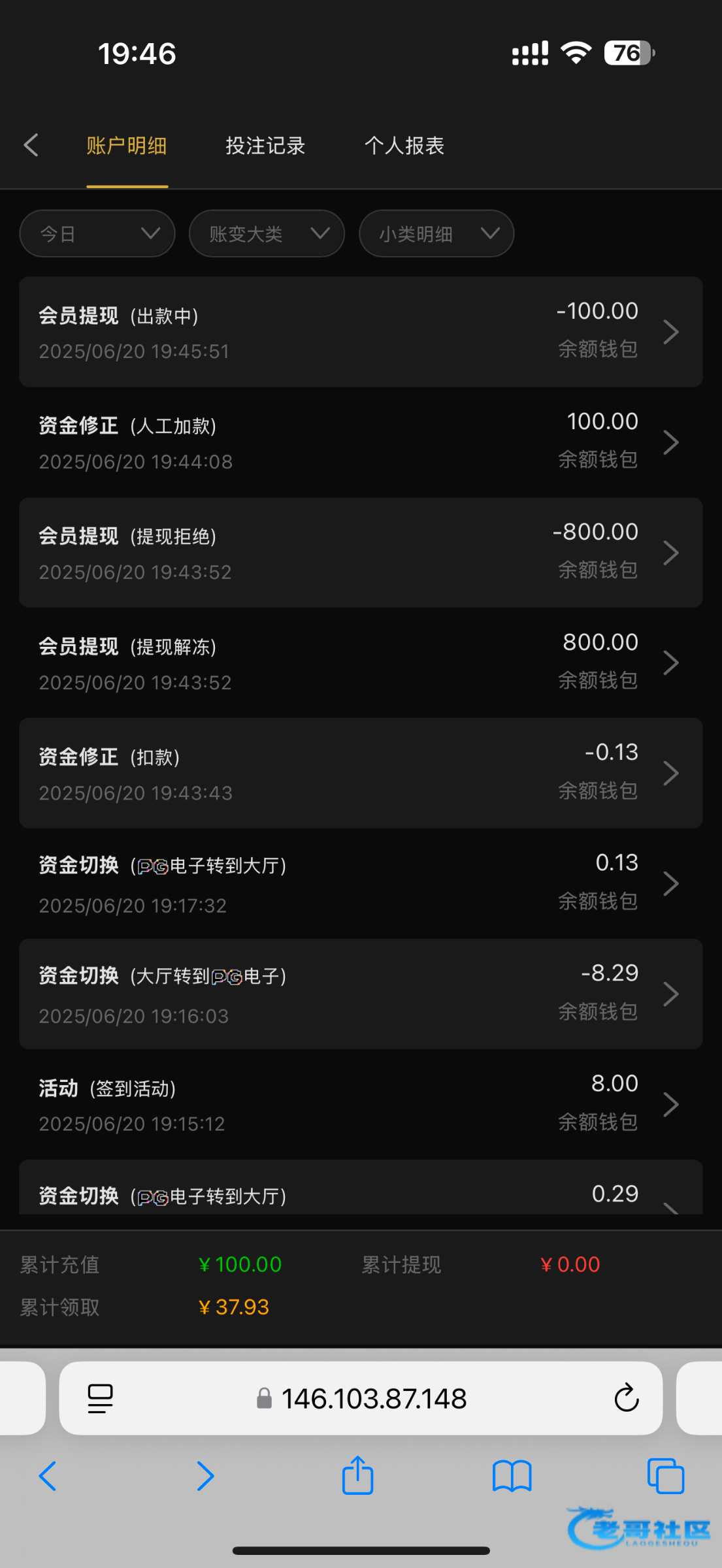722x1568 pixels.
Task: Tap the Safari address bar 146.103.87.148
Action: point(372,1398)
